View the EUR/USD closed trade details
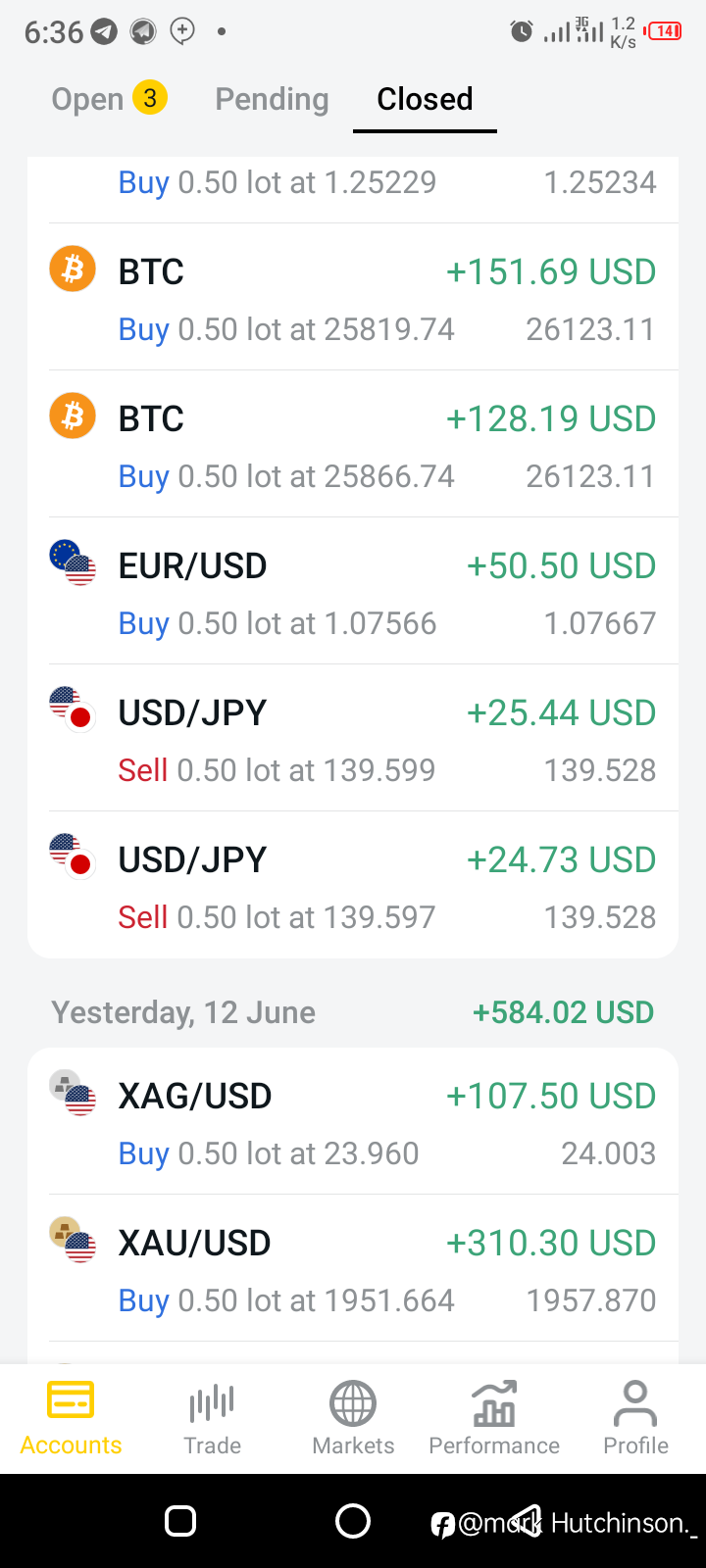 point(353,591)
